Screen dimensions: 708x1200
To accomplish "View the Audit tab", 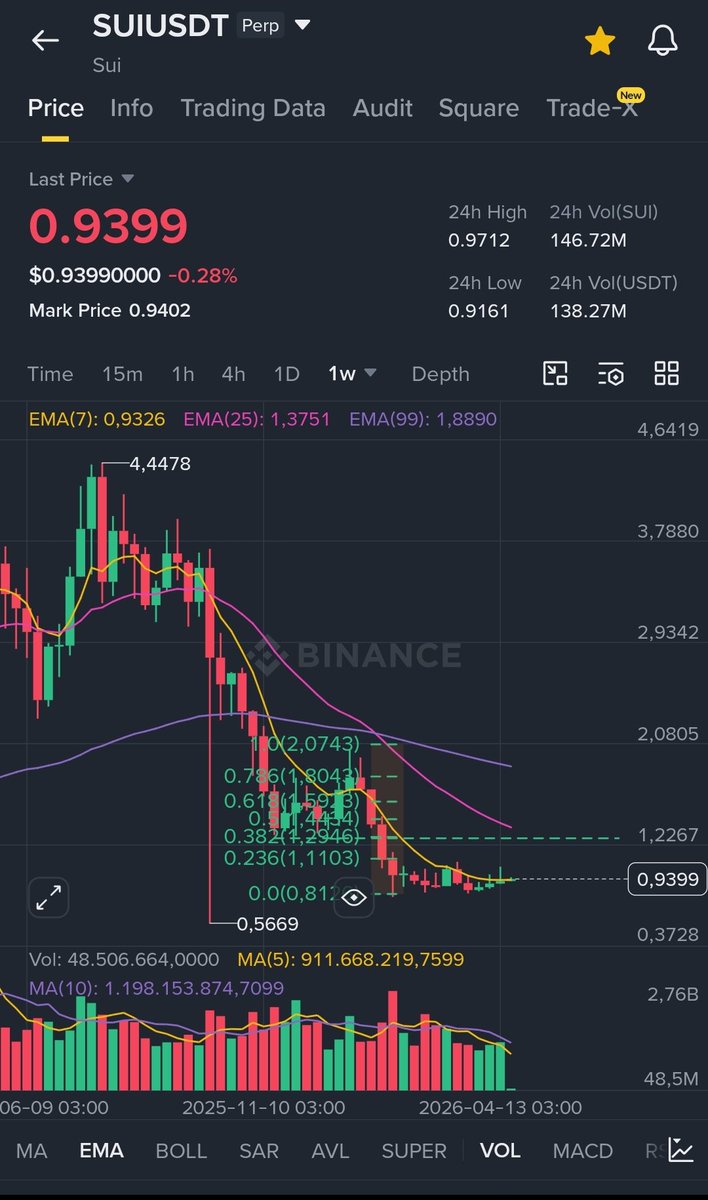I will tap(382, 108).
